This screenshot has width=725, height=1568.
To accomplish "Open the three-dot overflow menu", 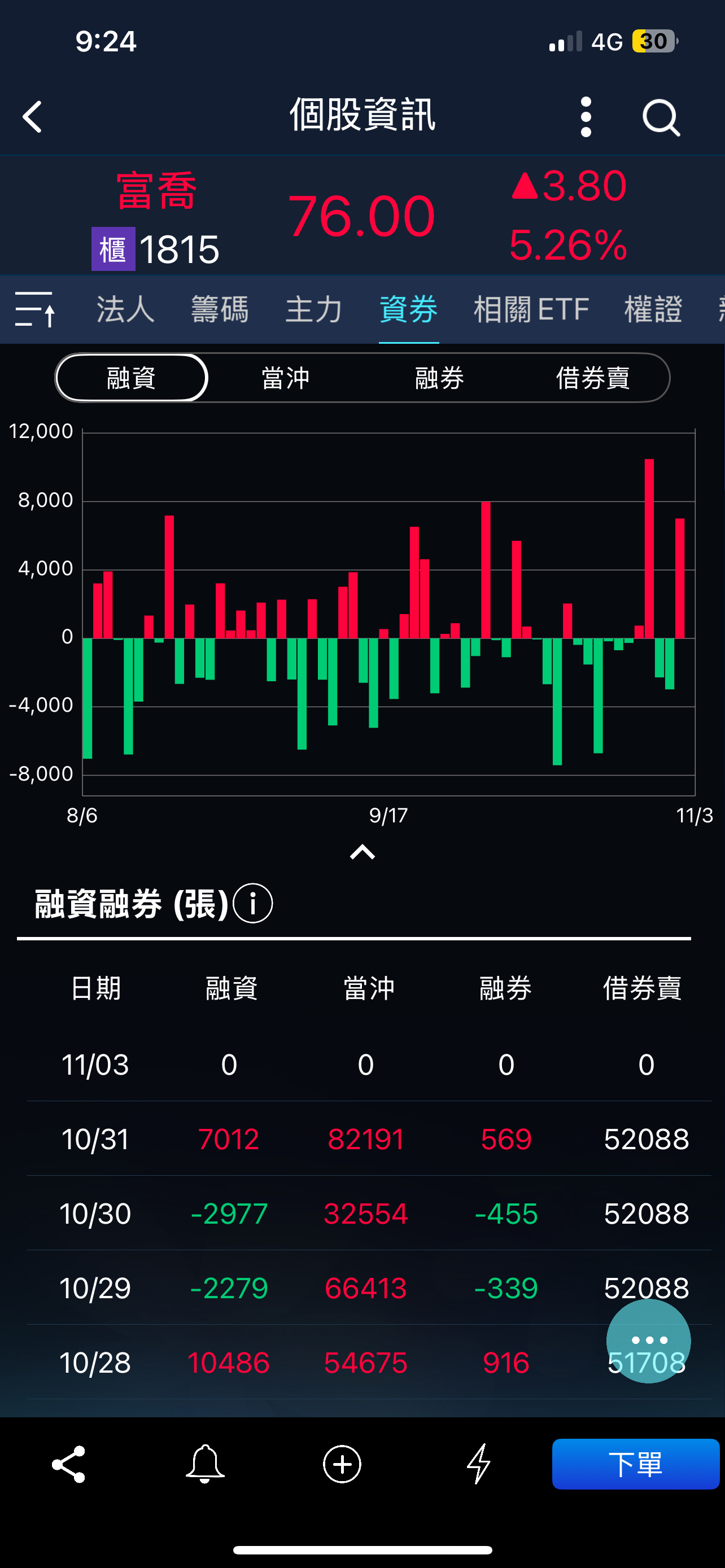I will (586, 116).
